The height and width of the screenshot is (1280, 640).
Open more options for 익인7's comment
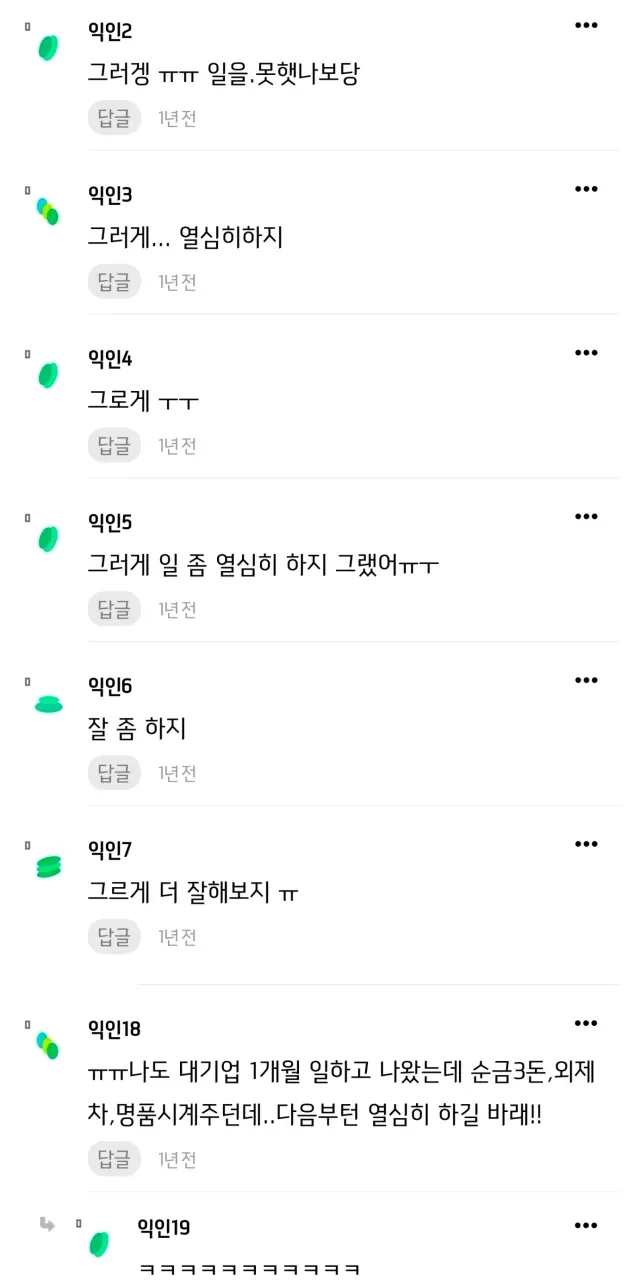coord(586,844)
